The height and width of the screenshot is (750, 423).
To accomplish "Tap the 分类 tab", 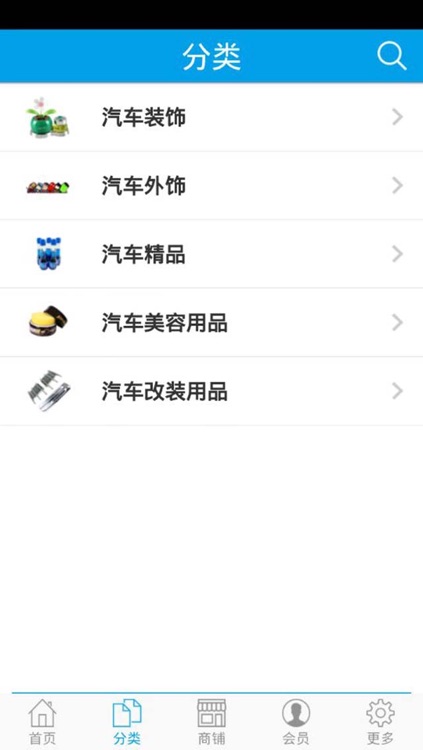I will pos(127,721).
